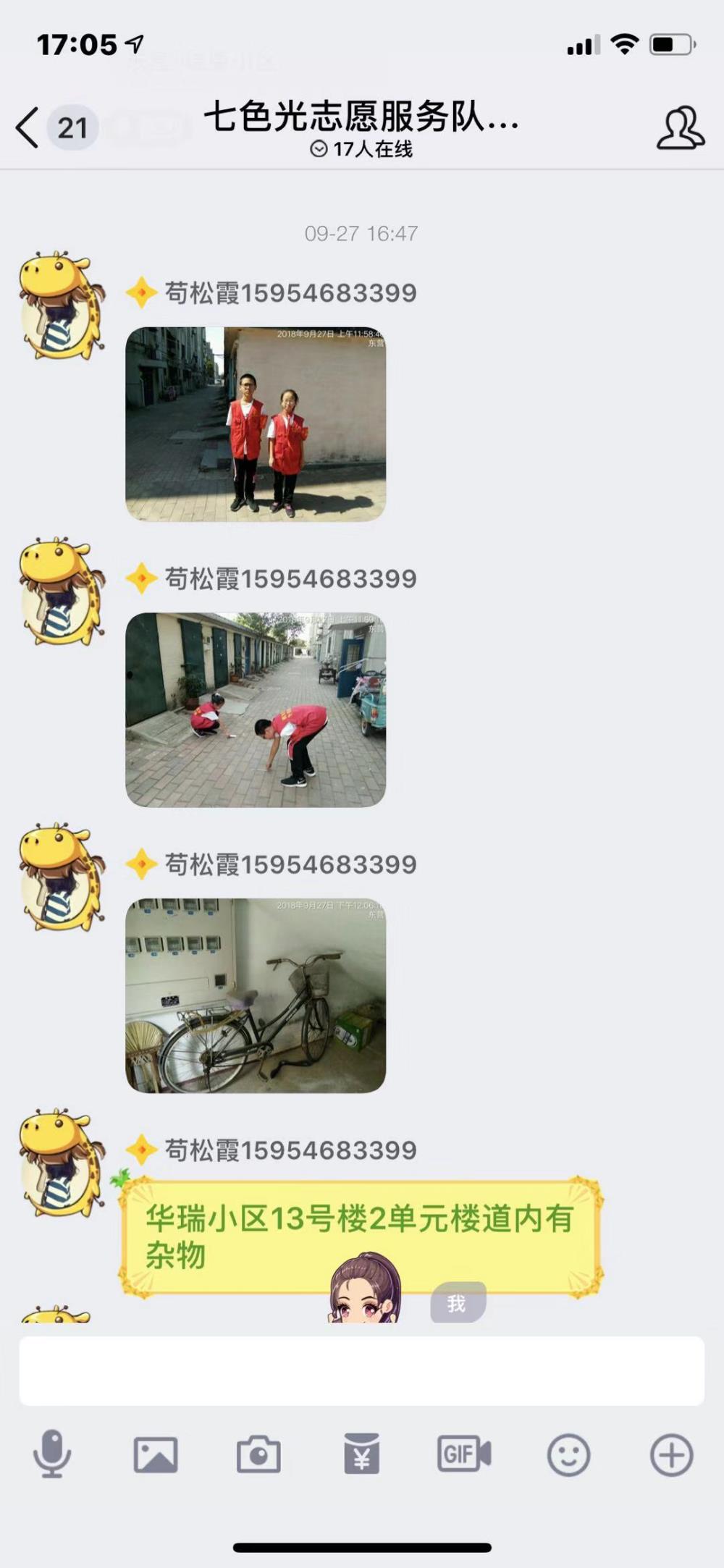Open the bicycle hallway photo
Image resolution: width=724 pixels, height=1568 pixels.
pos(256,995)
